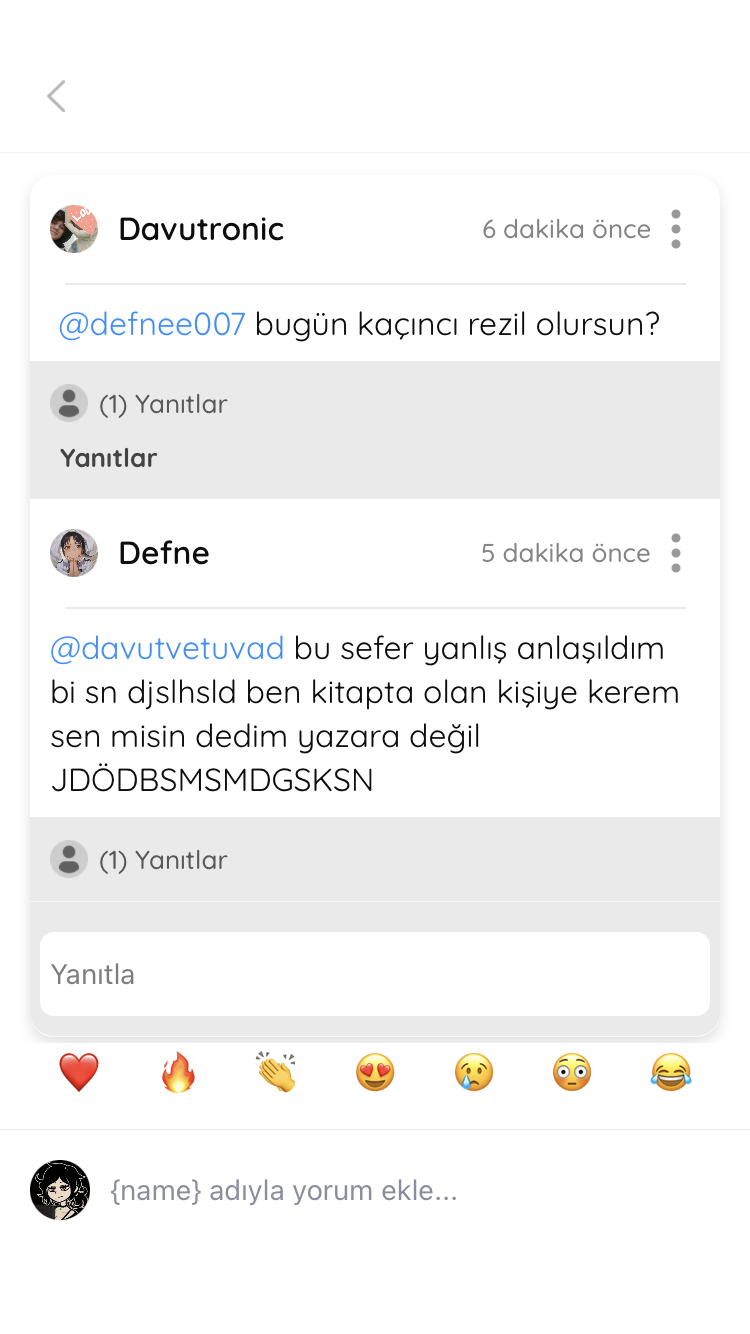Tap the Yanıtla reply field
The width and height of the screenshot is (750, 1334).
pos(375,974)
